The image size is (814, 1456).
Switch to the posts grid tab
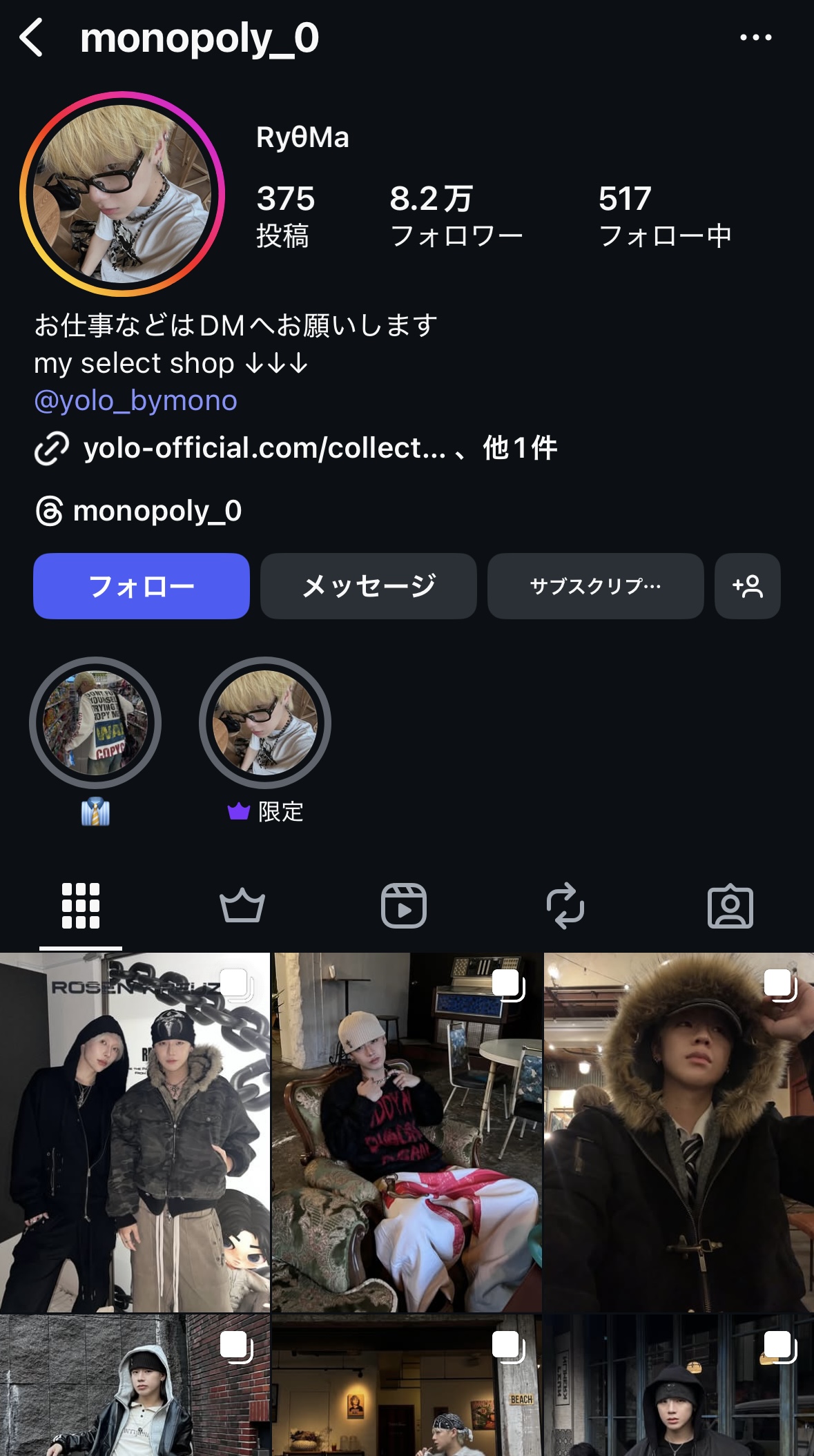point(81,906)
